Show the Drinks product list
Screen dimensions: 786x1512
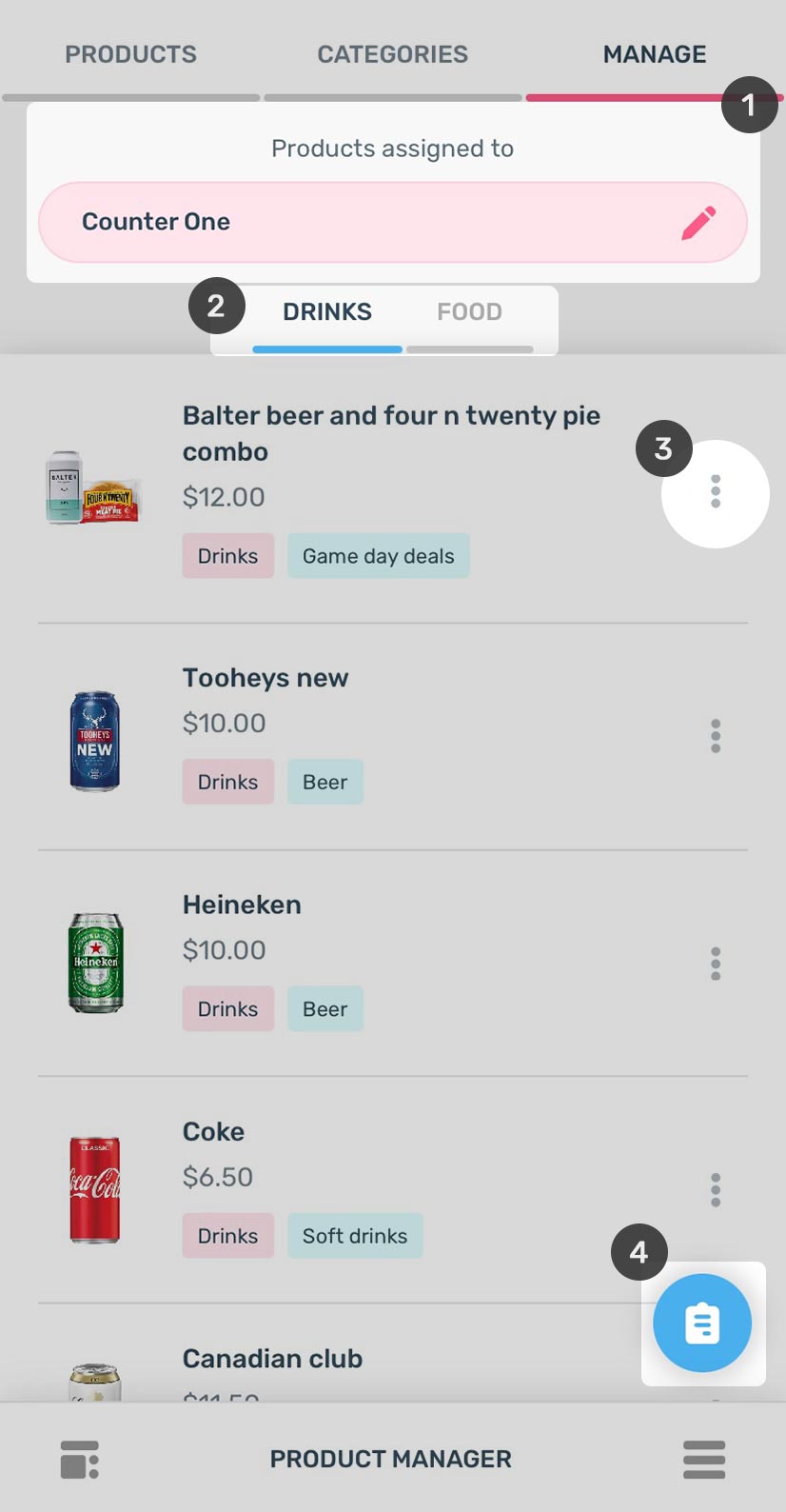click(327, 312)
